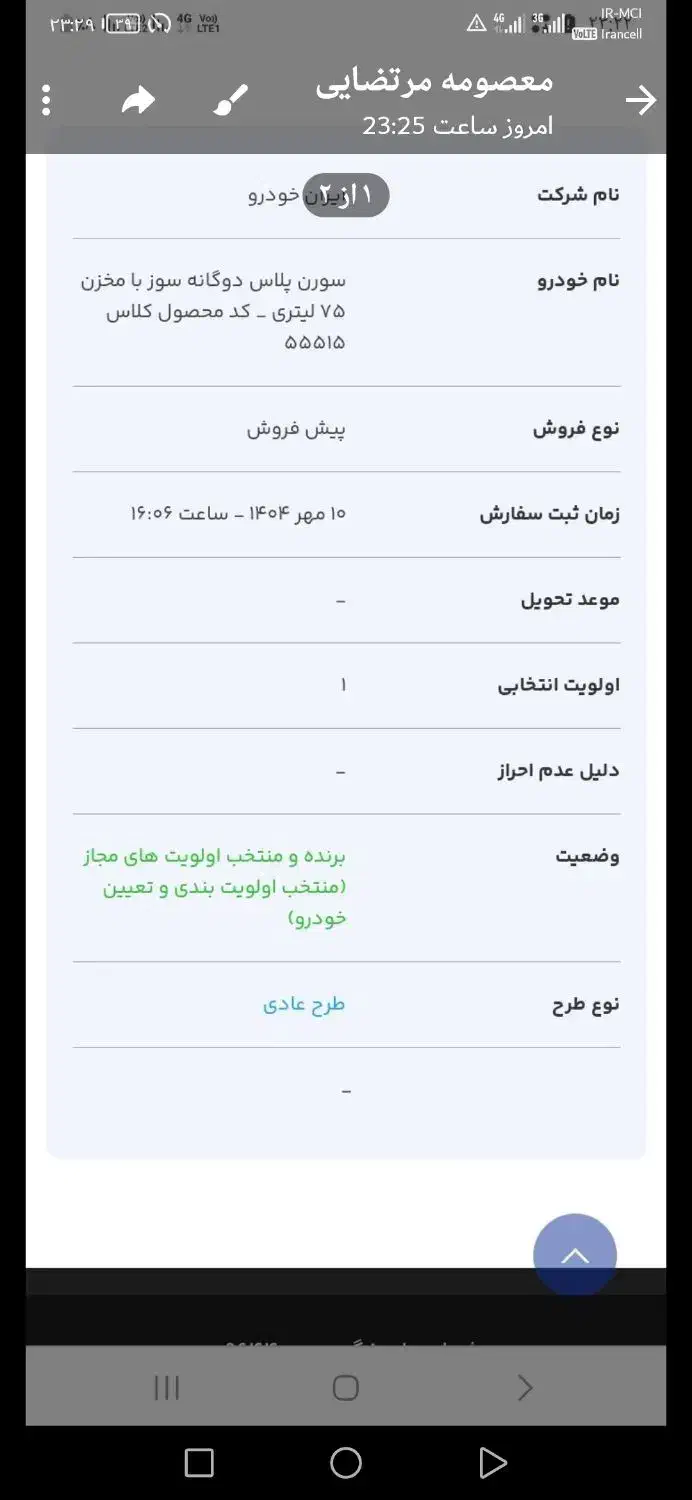
Task: Open the three-dot overflow menu
Action: 46,100
